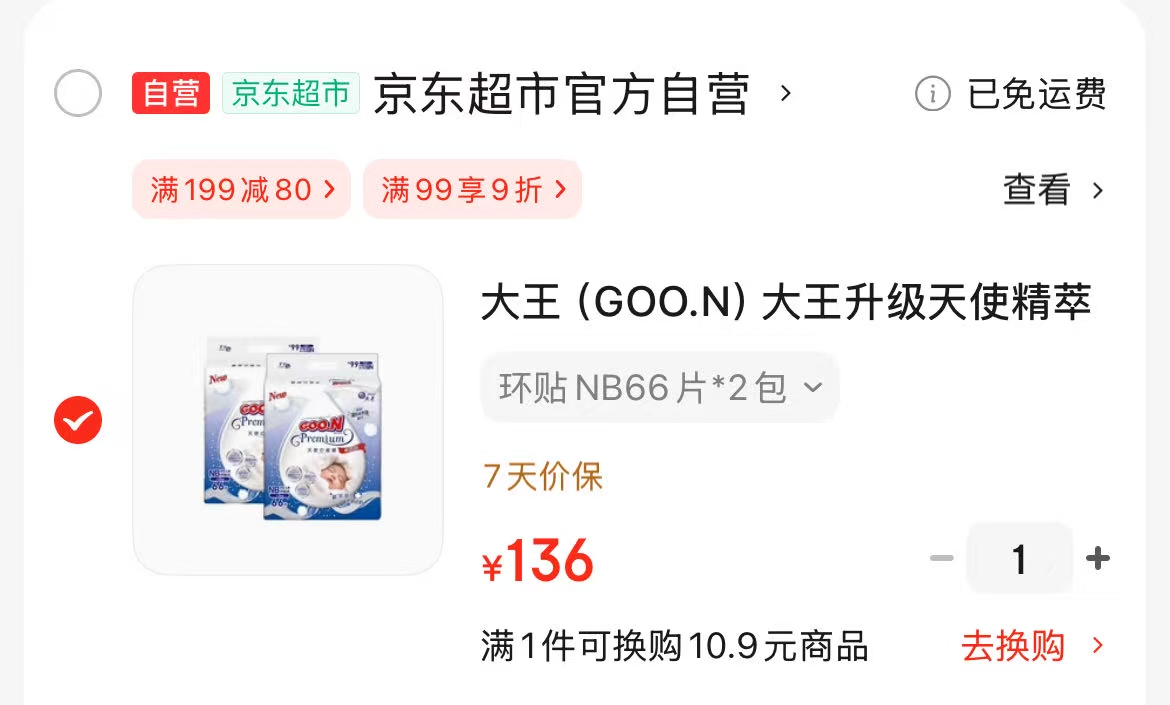
Task: Open the GOO.N diaper product image
Action: [288, 420]
